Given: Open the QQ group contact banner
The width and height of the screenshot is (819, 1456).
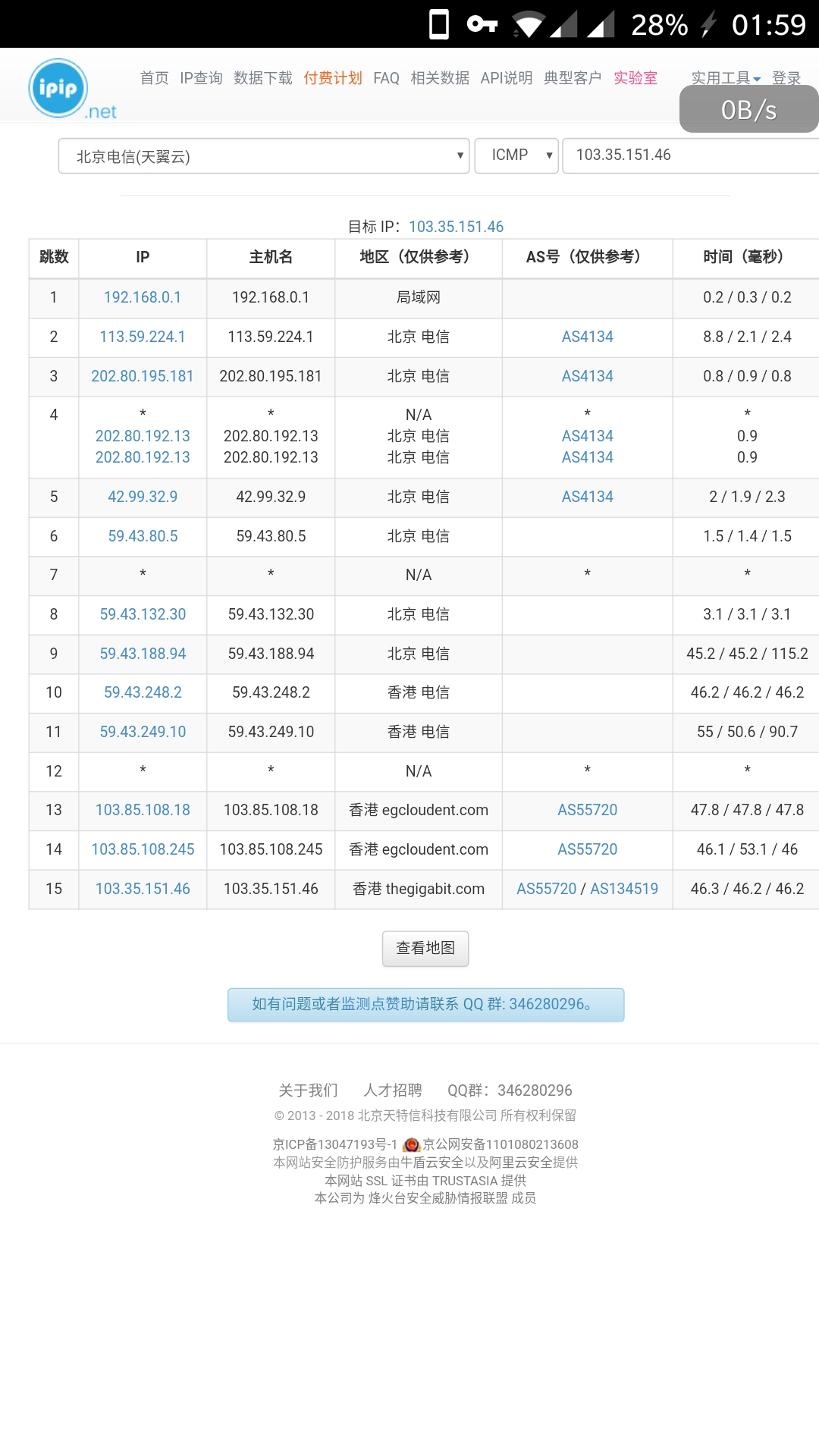Looking at the screenshot, I should 425,1005.
